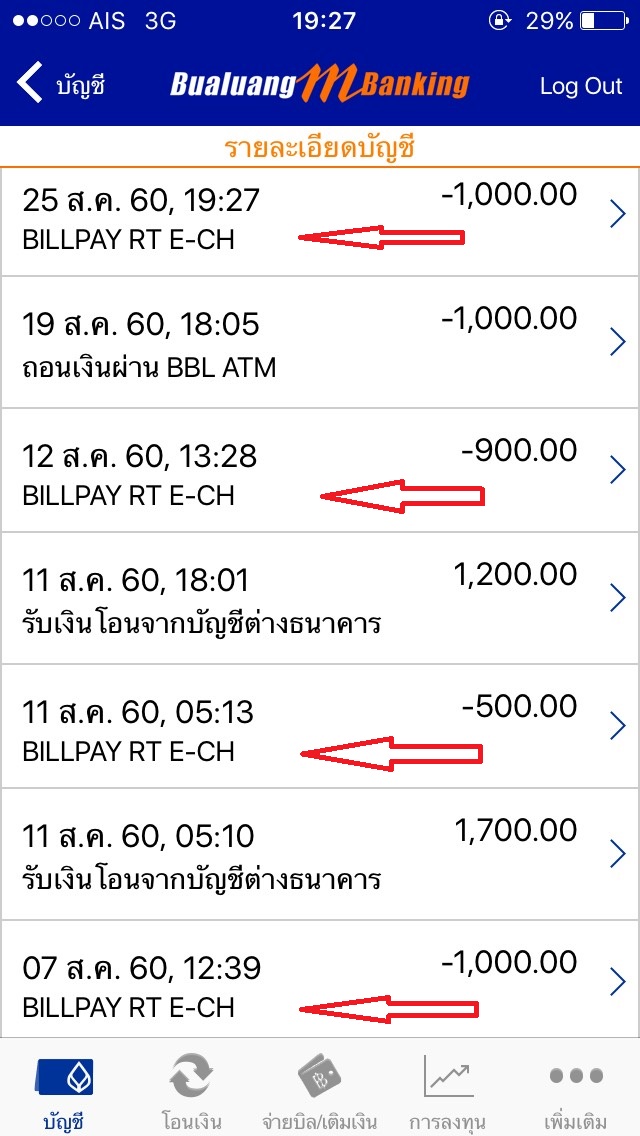Open the 07 ส.ค. 60 12:39 BILLPAY transaction
Viewport: 640px width, 1136px height.
(x=320, y=980)
